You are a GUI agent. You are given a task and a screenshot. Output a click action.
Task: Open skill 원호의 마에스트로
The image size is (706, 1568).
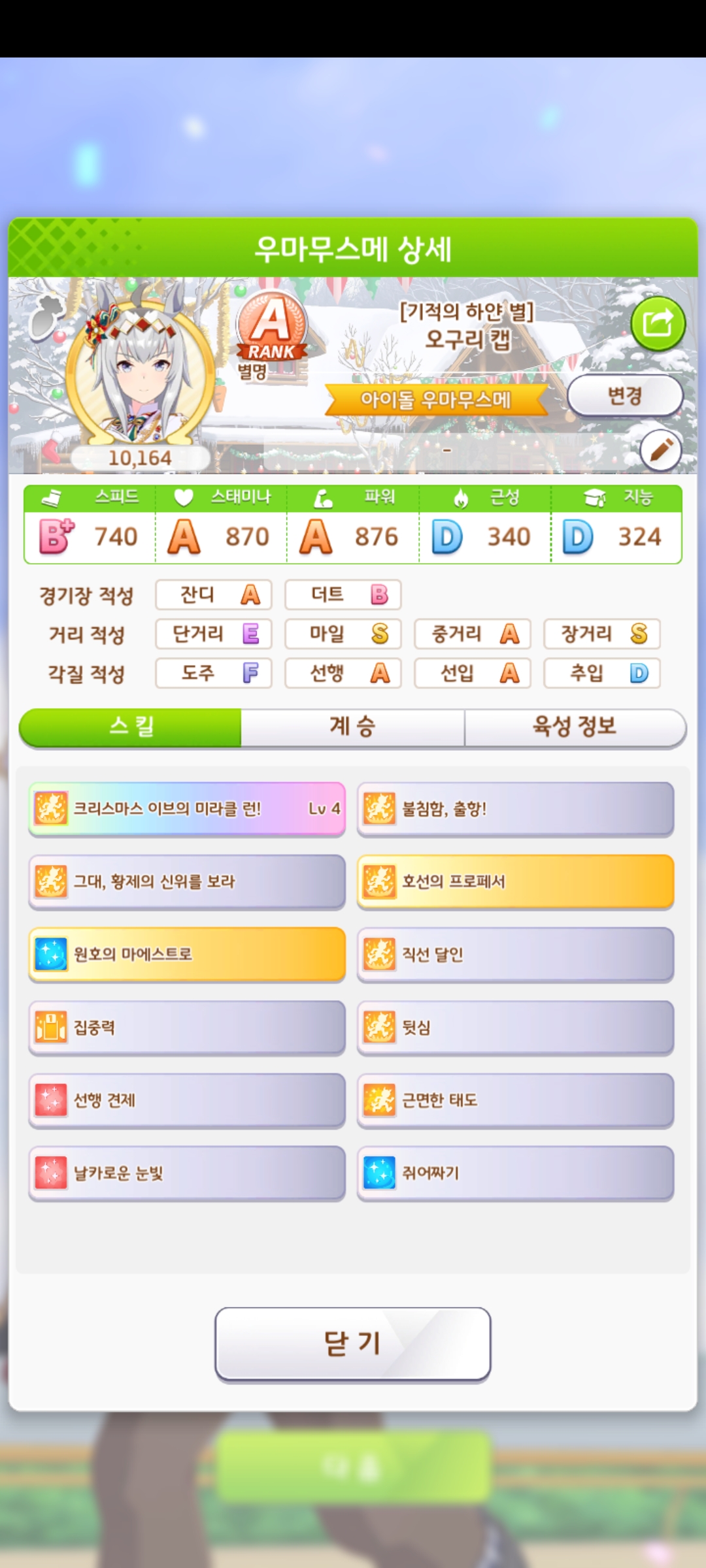[x=187, y=955]
